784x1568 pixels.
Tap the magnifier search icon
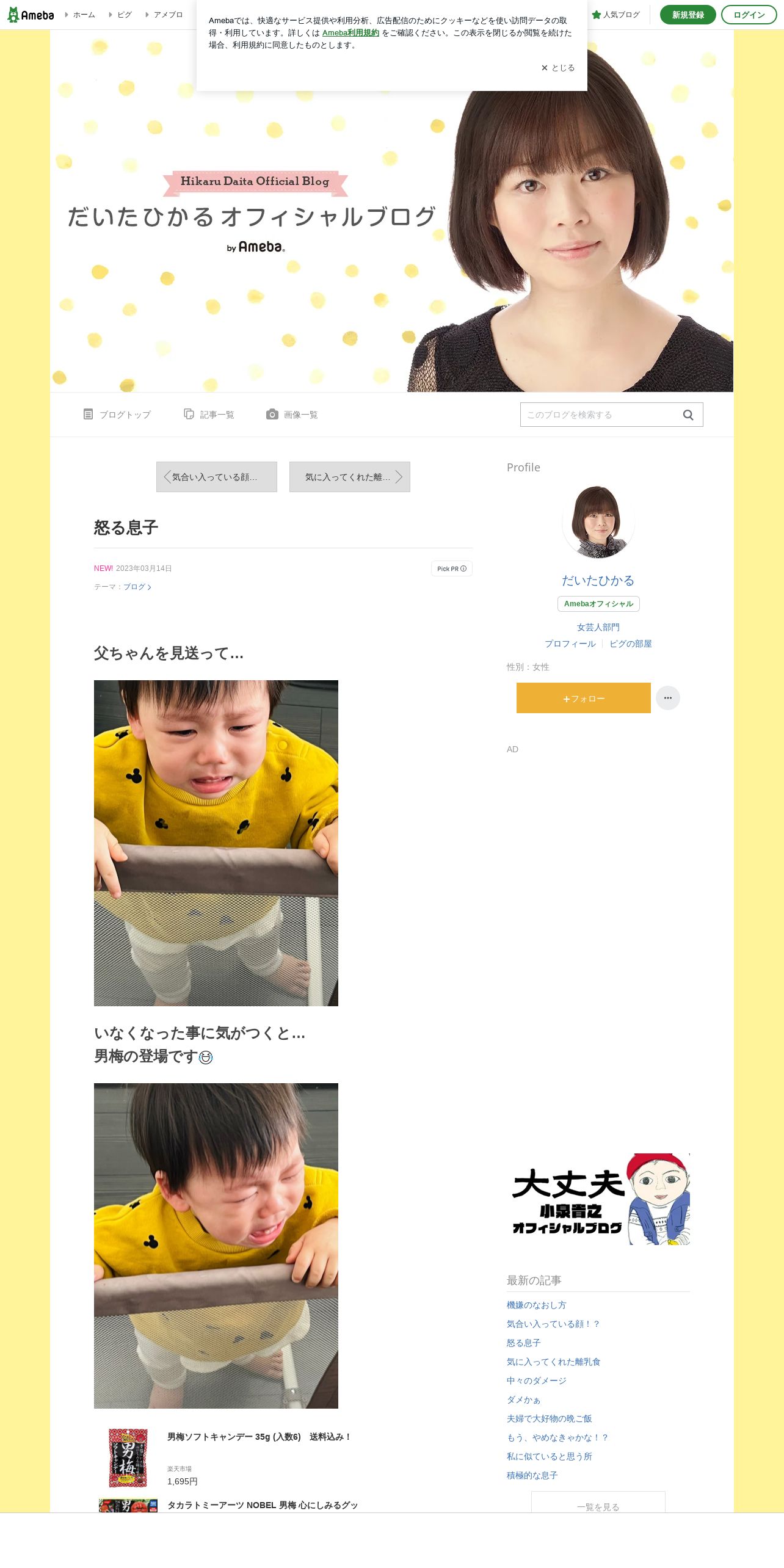click(688, 415)
